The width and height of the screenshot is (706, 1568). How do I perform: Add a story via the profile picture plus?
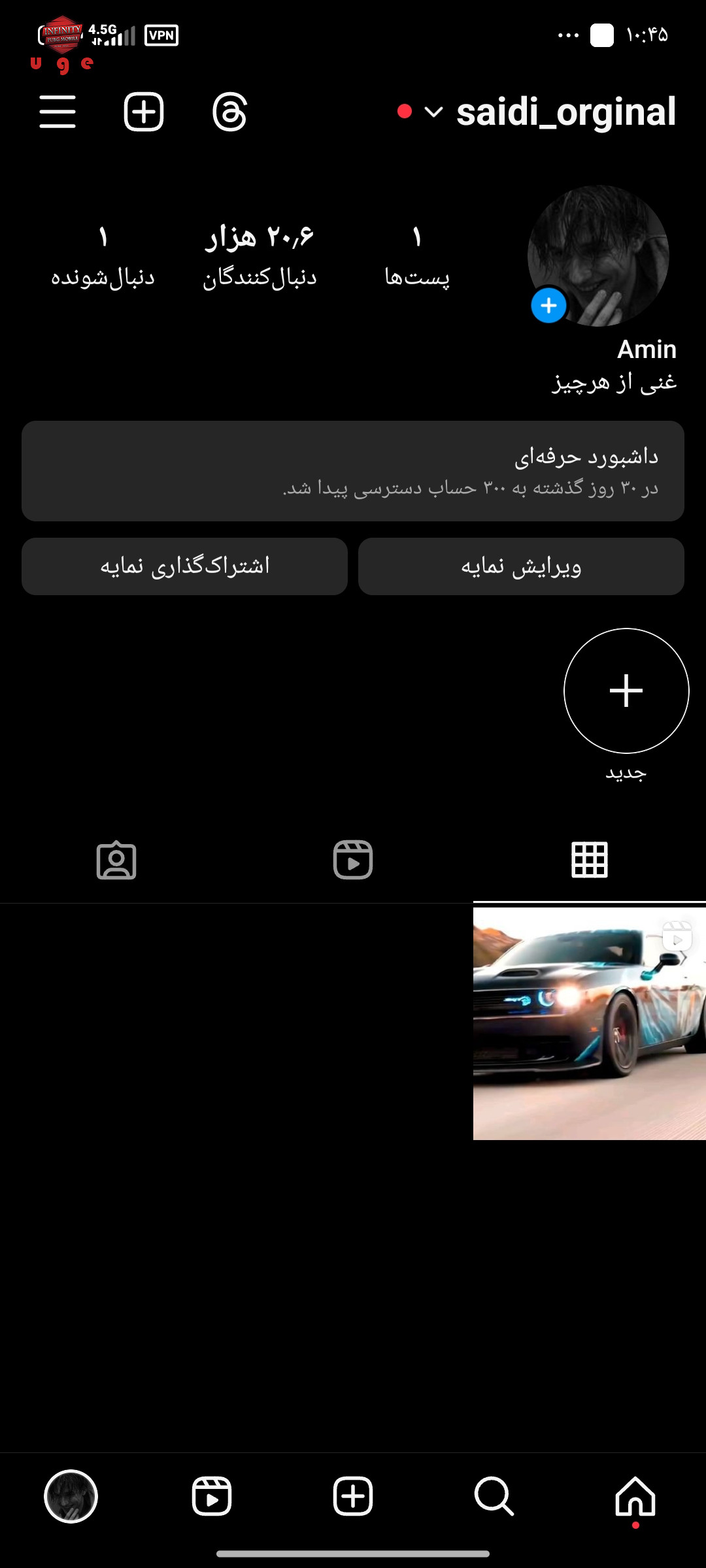548,305
